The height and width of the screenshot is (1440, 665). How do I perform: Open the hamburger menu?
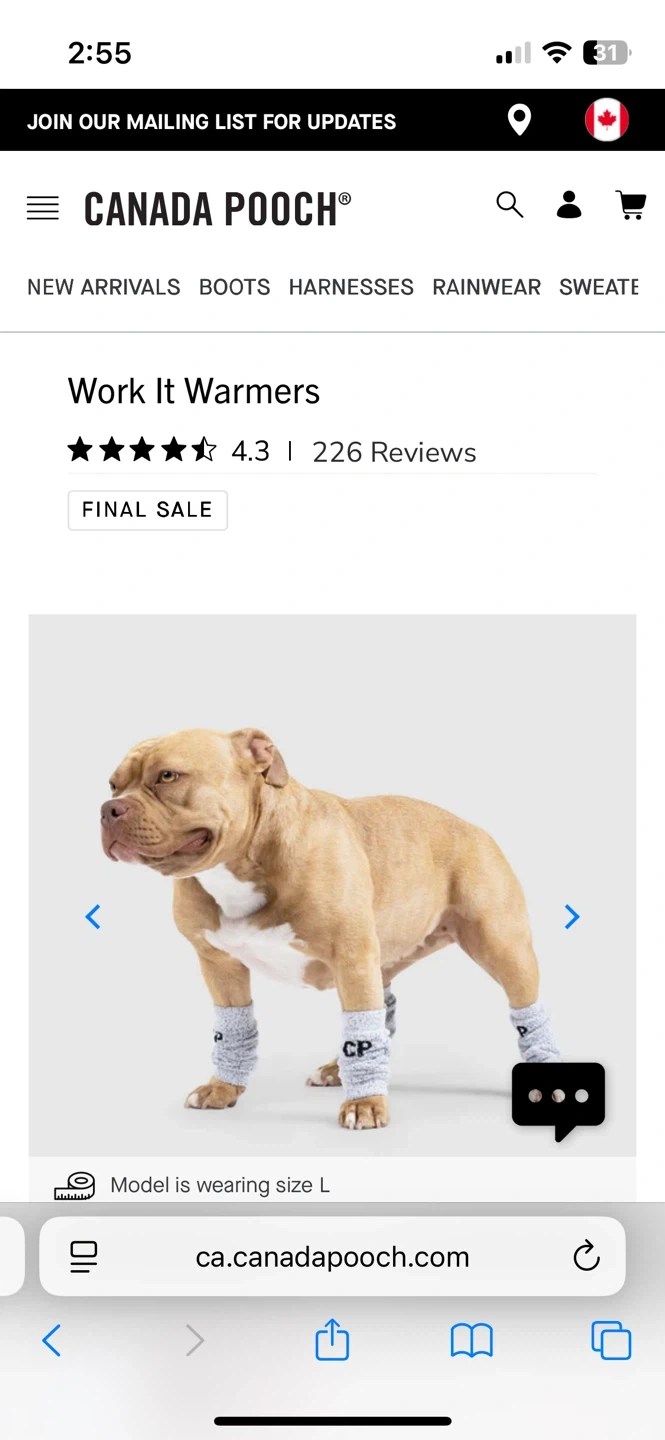[43, 208]
